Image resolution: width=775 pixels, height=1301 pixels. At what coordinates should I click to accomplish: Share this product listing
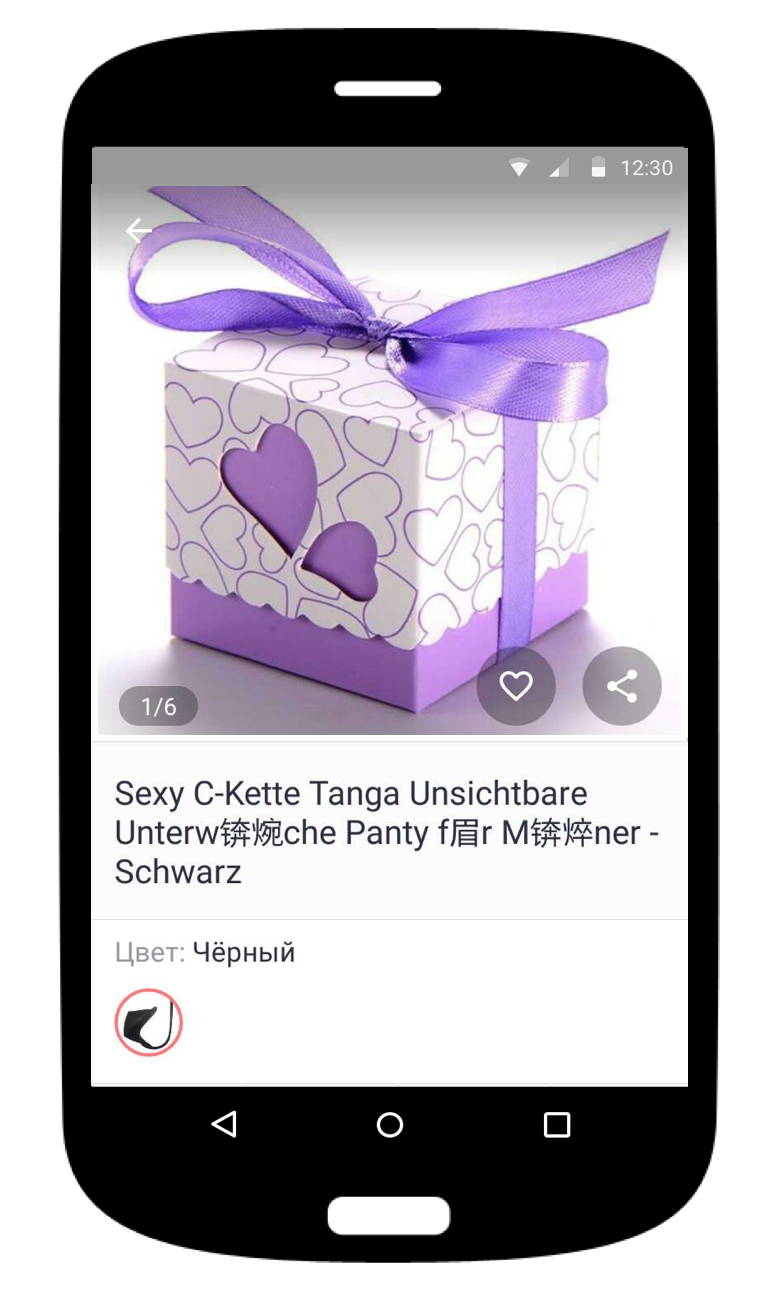click(622, 686)
